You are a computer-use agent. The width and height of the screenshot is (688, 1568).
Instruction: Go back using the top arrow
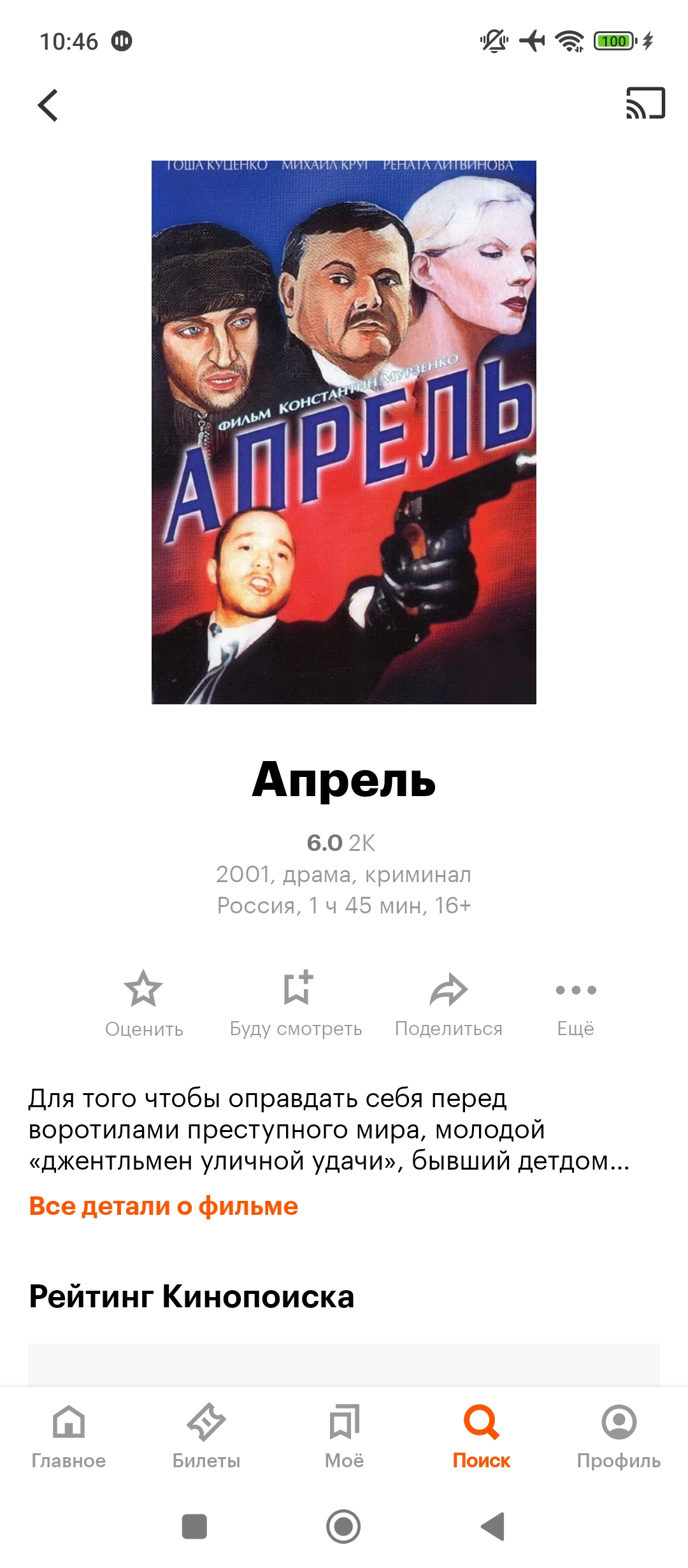coord(48,105)
